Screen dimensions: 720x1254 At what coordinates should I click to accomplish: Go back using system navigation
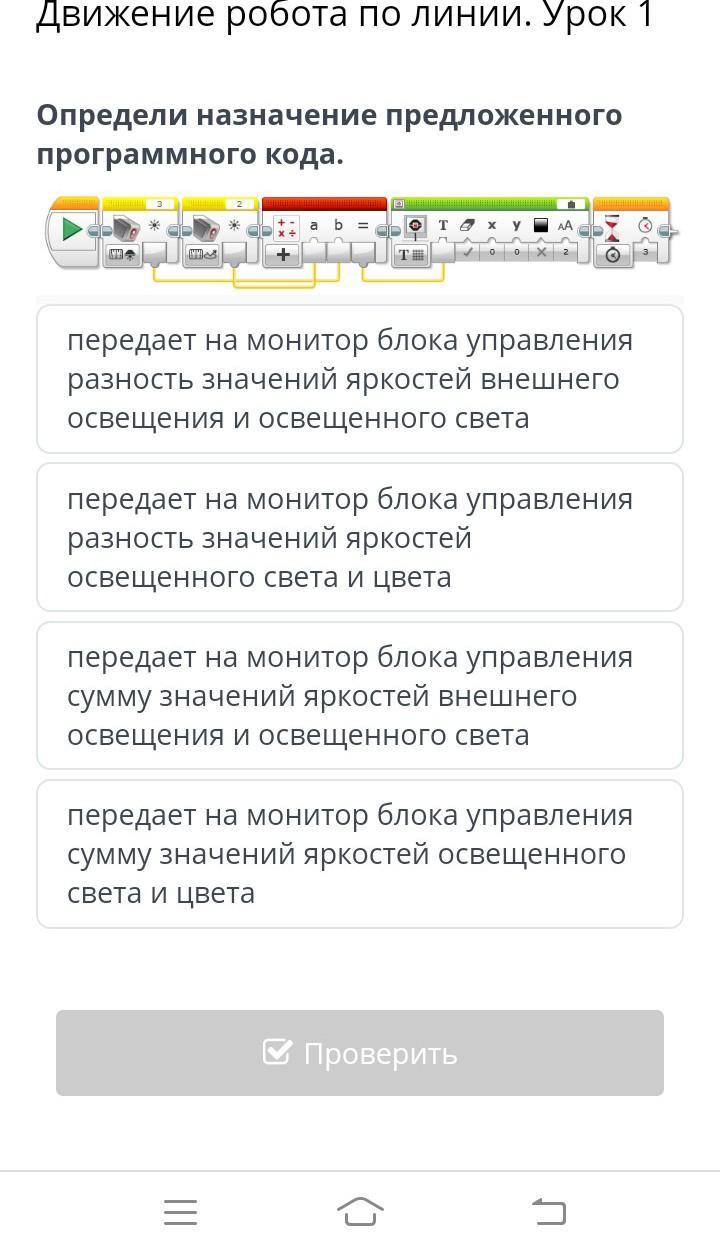548,1212
